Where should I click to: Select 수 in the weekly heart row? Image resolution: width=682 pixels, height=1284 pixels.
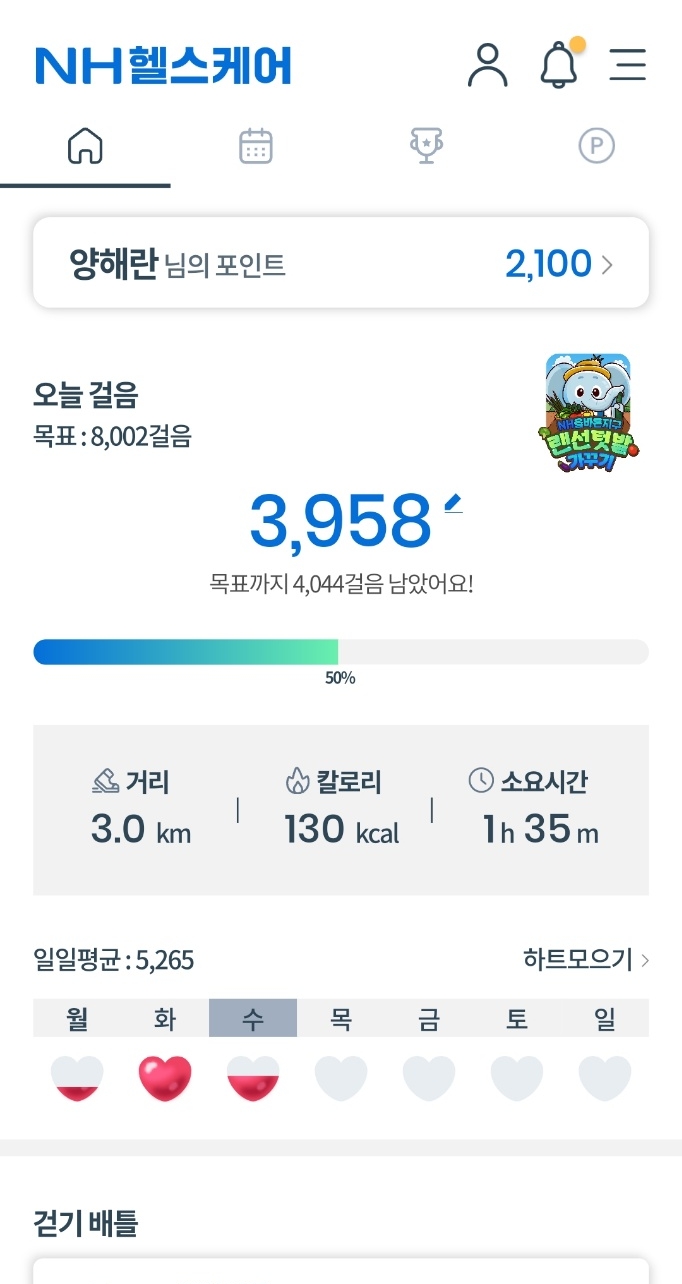pos(253,1020)
